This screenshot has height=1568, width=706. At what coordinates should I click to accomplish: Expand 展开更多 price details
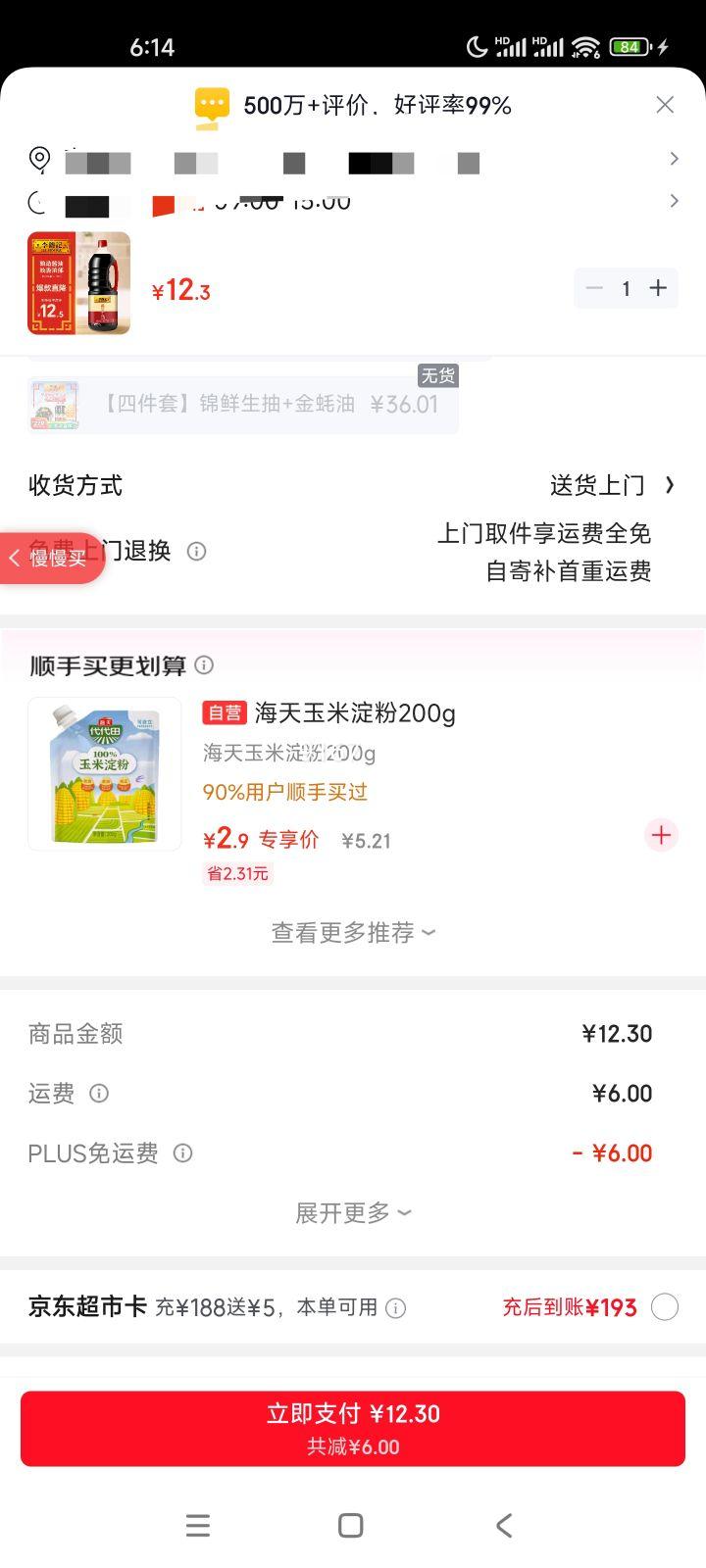[353, 1212]
